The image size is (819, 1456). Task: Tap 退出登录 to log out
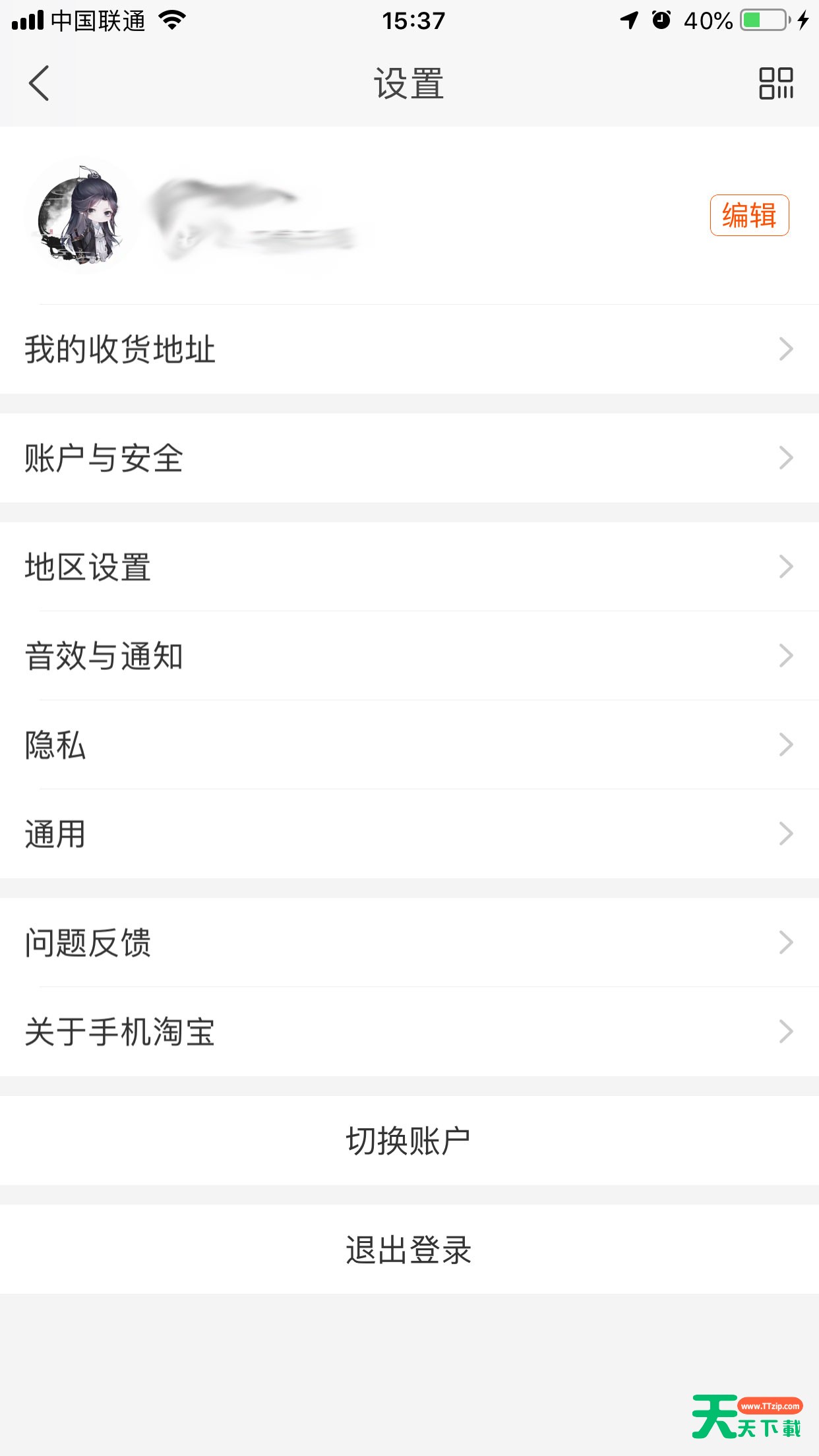pyautogui.click(x=409, y=1250)
